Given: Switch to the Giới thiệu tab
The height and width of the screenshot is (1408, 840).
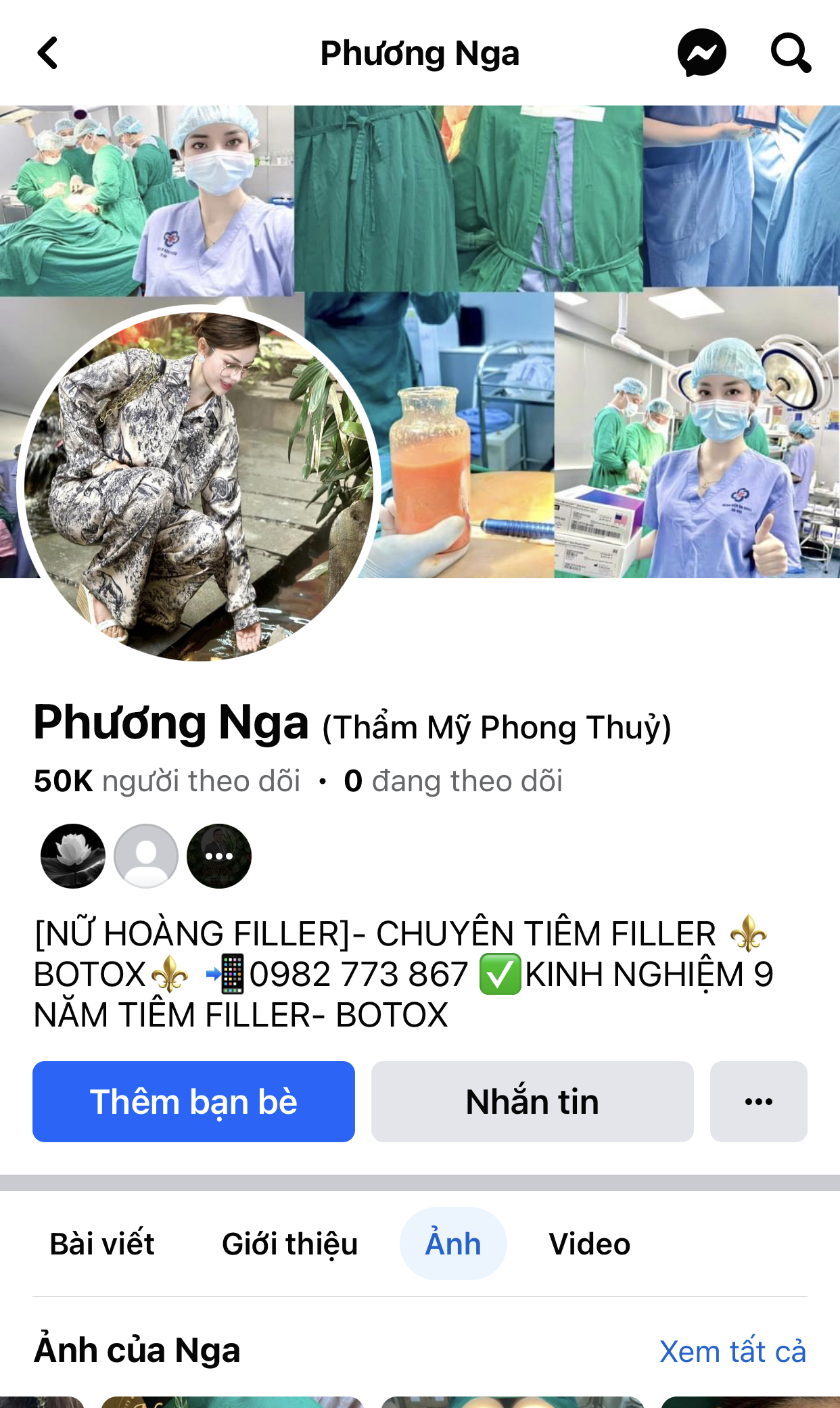Looking at the screenshot, I should (x=289, y=1244).
